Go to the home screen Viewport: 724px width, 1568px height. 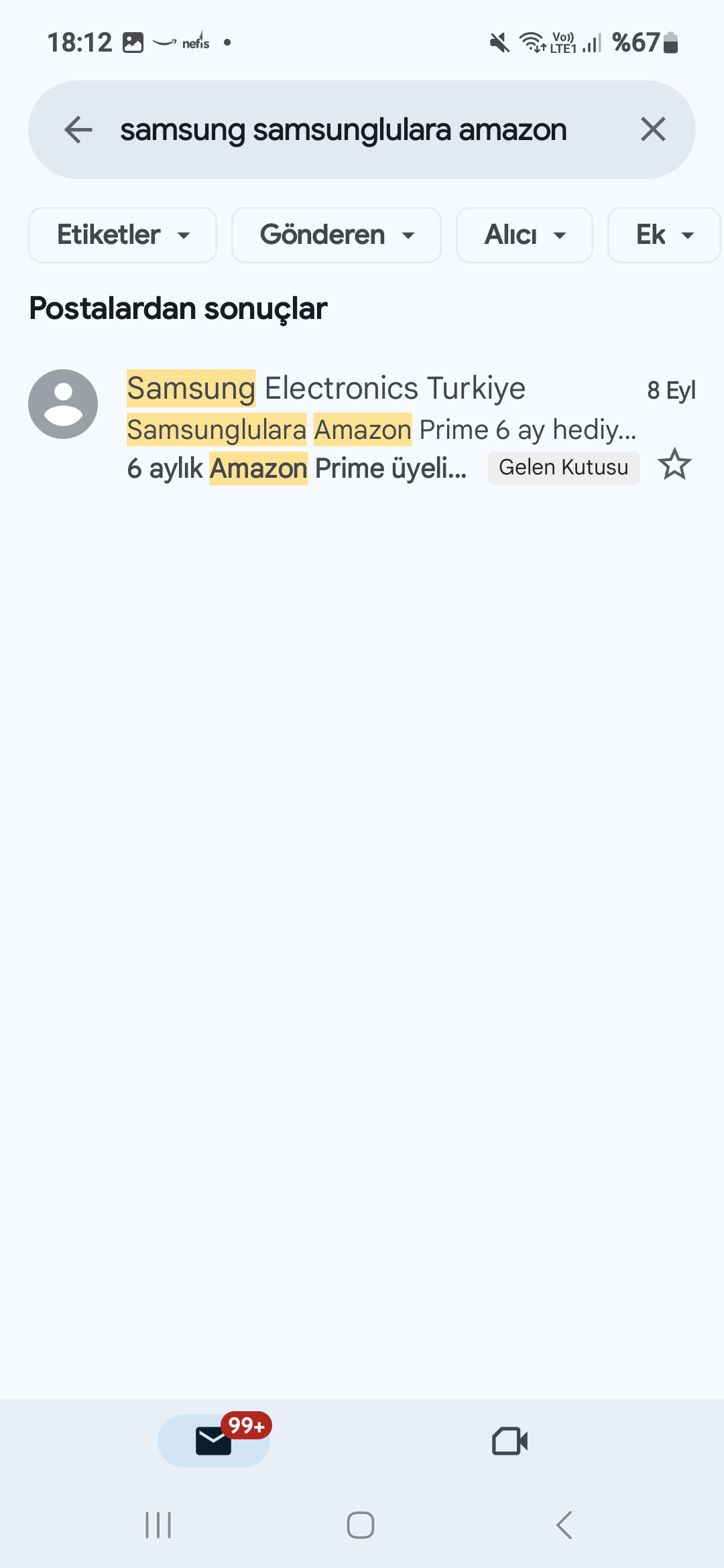point(361,1525)
